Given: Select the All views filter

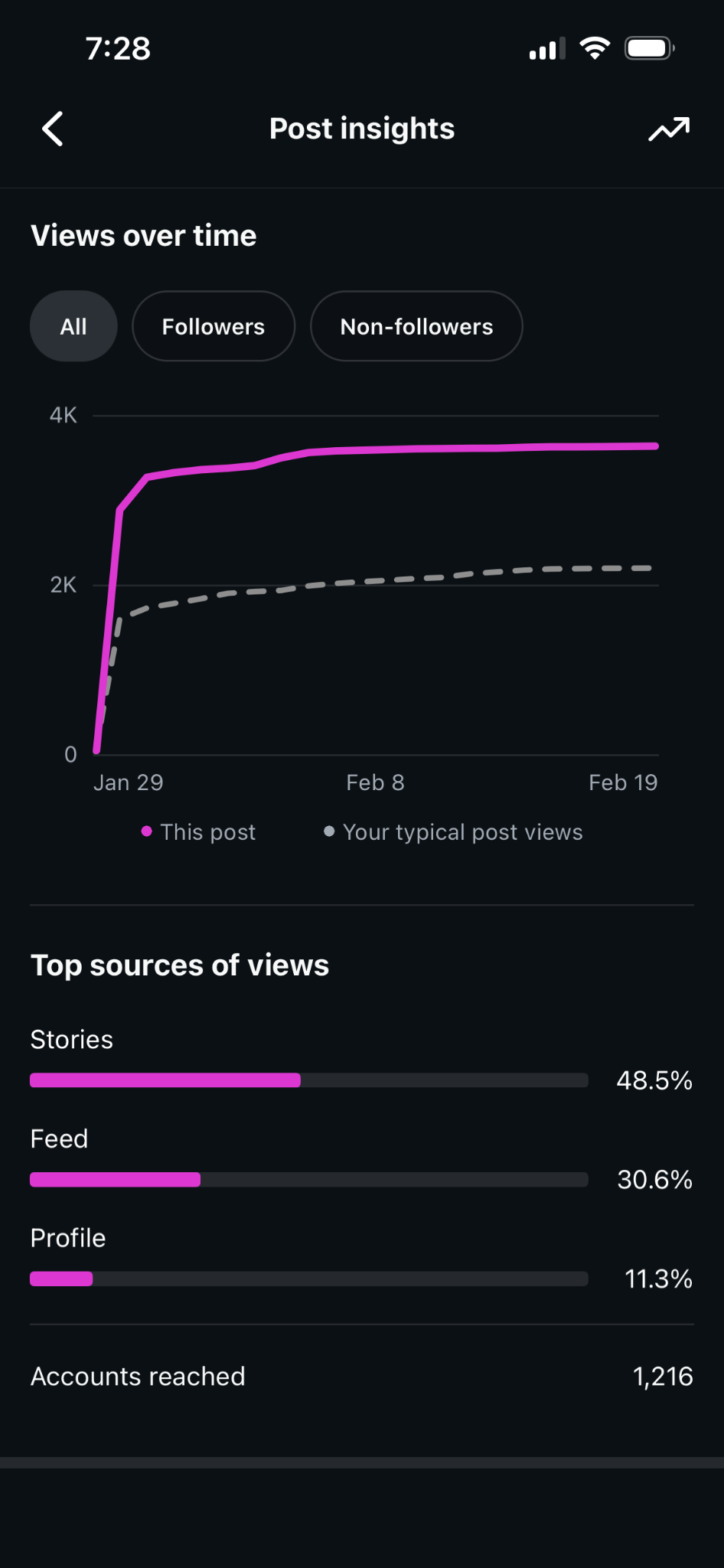Looking at the screenshot, I should (x=73, y=326).
